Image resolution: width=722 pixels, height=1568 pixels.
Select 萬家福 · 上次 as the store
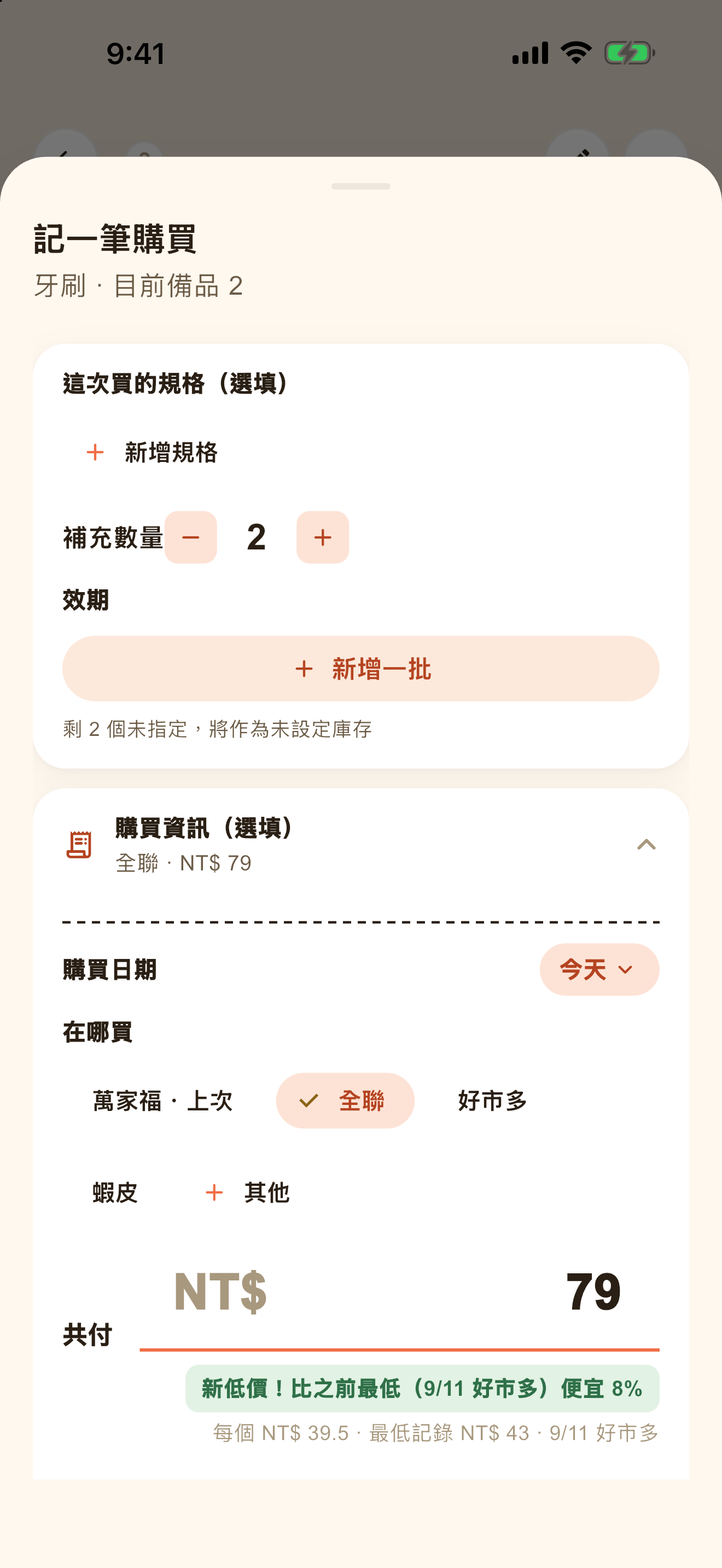162,1101
